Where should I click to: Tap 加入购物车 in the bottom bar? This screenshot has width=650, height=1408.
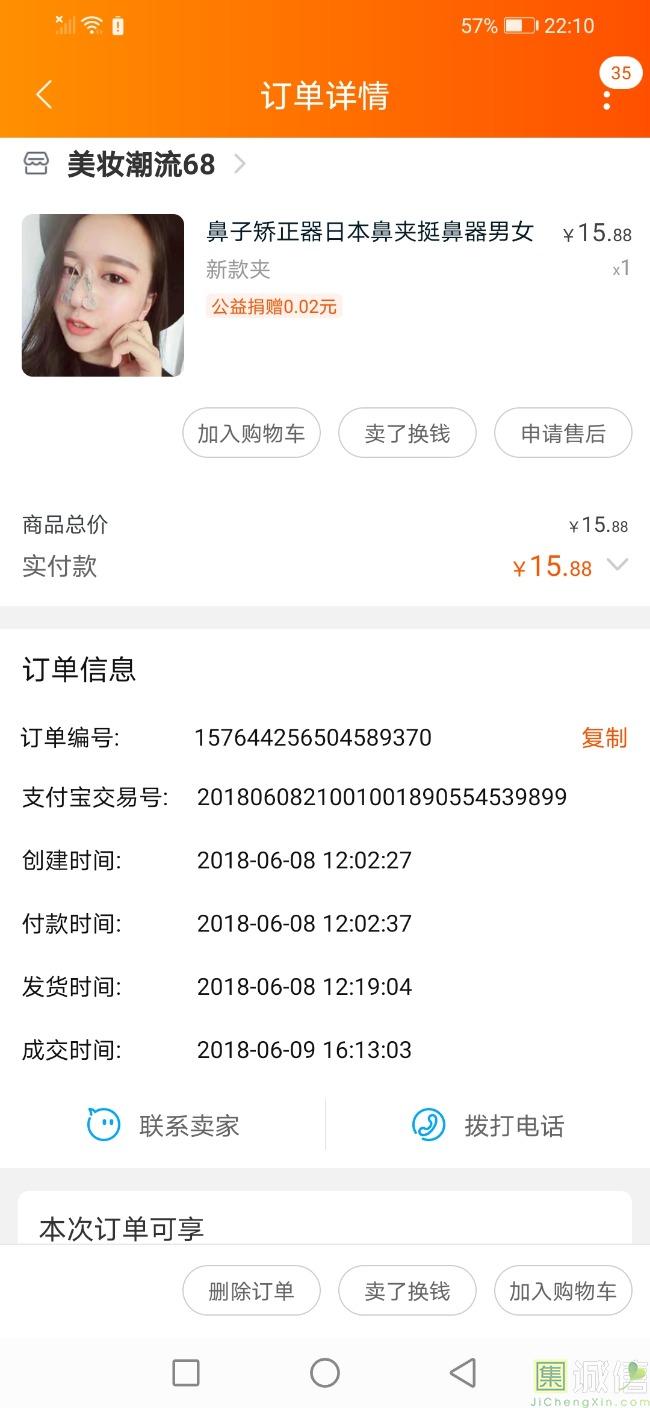[563, 1291]
